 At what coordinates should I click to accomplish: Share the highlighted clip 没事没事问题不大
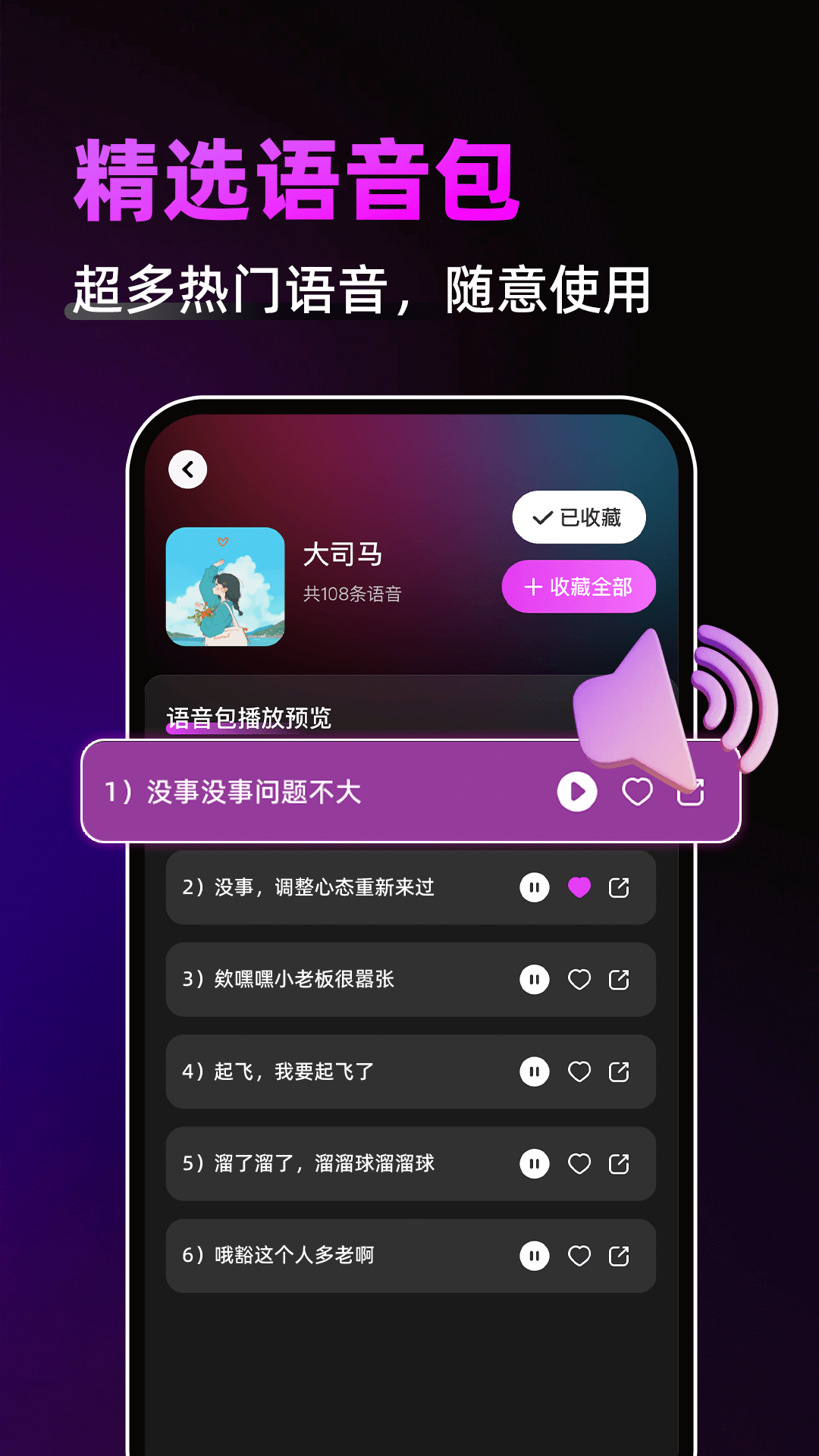689,792
